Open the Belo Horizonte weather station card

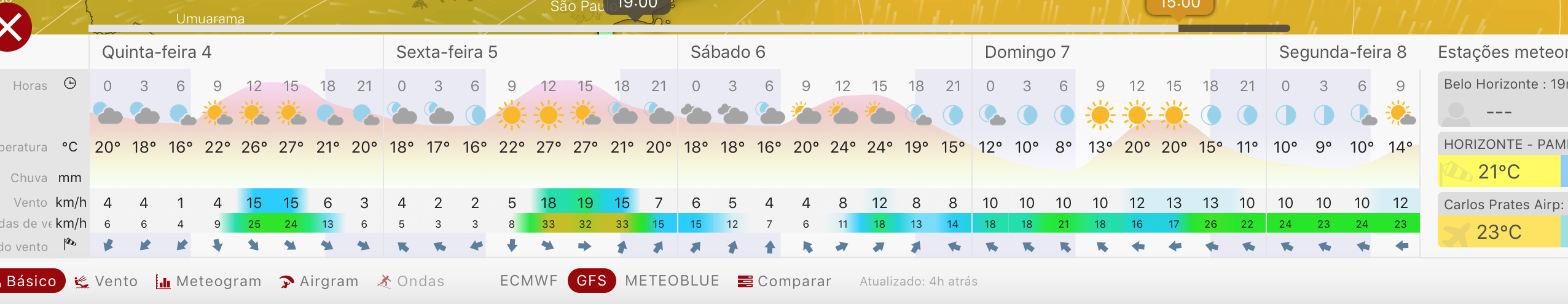(x=1502, y=98)
